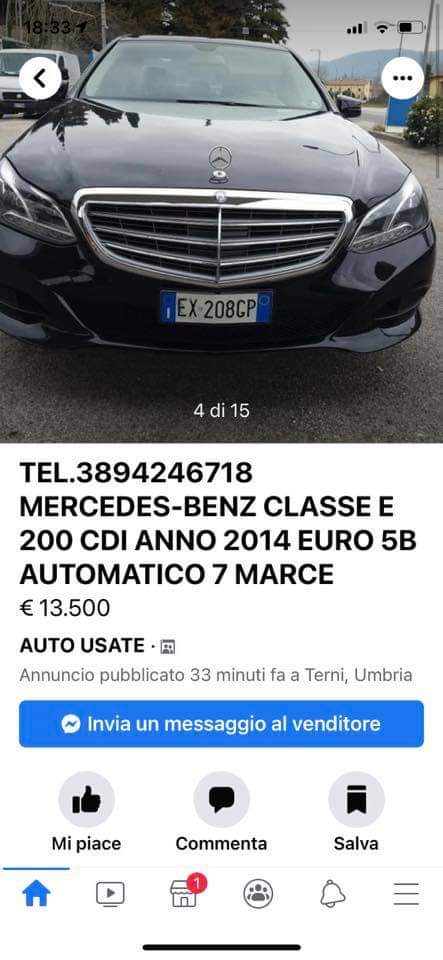Screen dimensions: 443x960
Task: Open the Groups tab
Action: [258, 894]
